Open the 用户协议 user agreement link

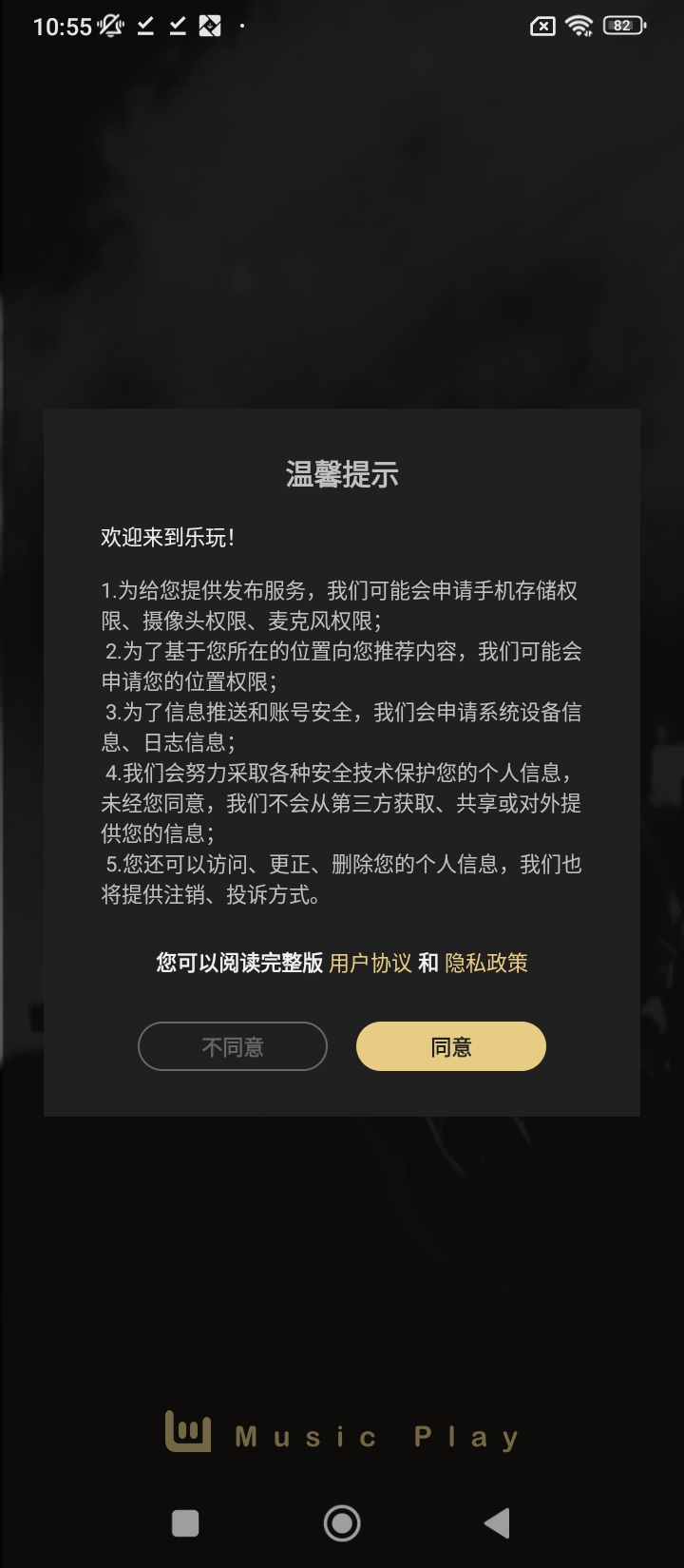click(x=370, y=963)
